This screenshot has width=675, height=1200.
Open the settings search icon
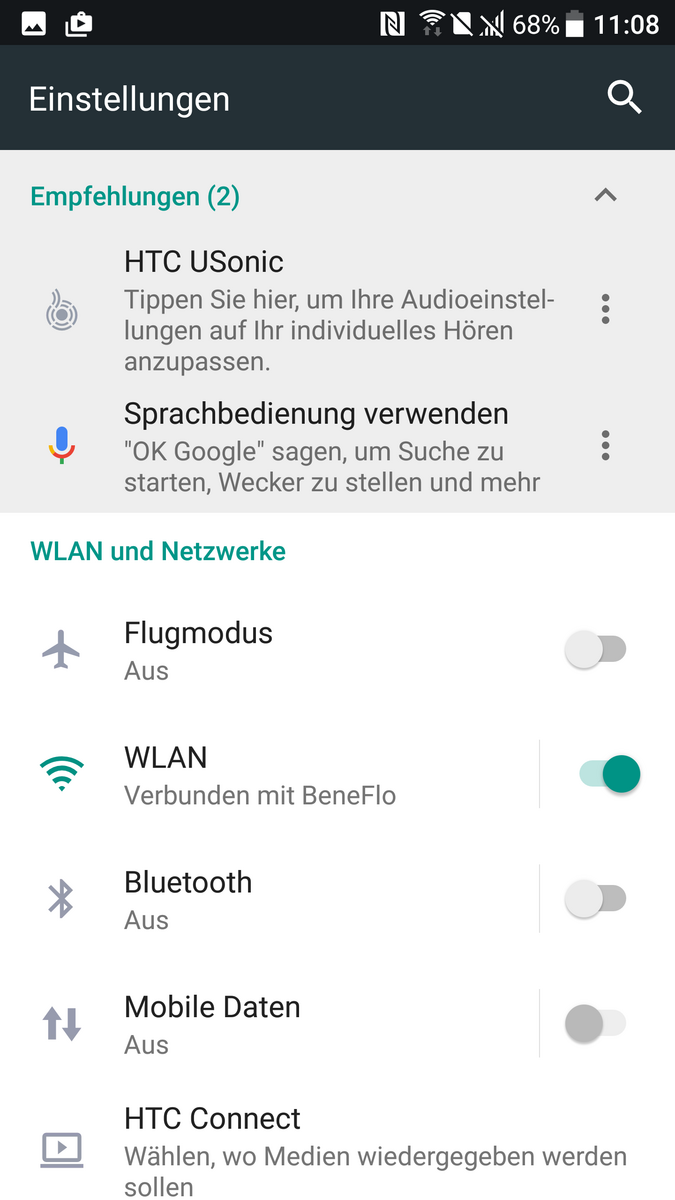pyautogui.click(x=624, y=98)
